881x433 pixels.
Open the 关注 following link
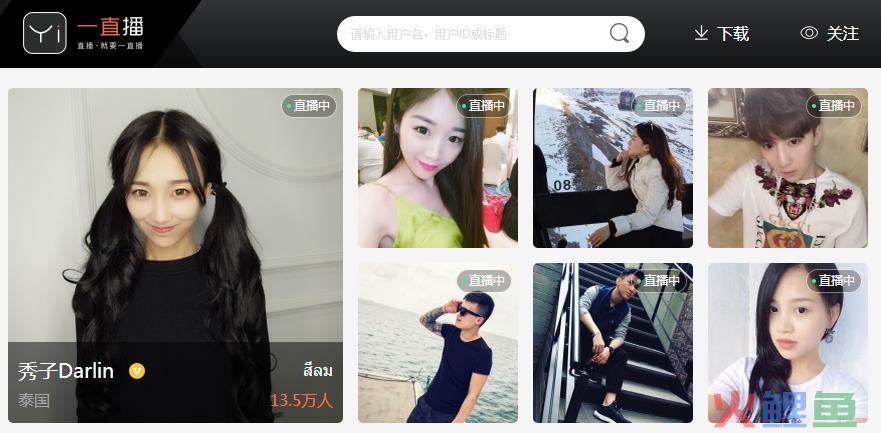point(830,33)
